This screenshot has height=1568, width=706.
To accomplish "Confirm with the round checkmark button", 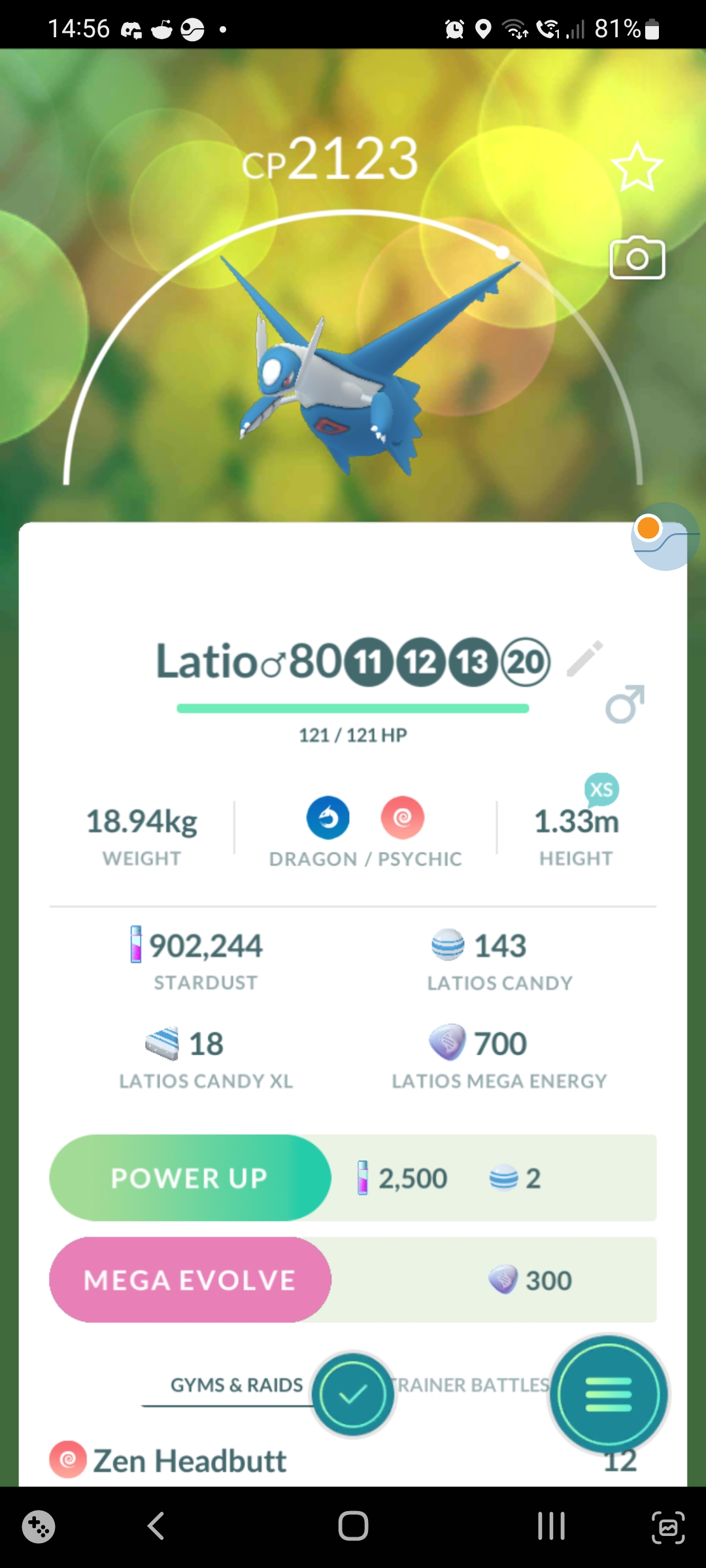I will (x=353, y=1394).
